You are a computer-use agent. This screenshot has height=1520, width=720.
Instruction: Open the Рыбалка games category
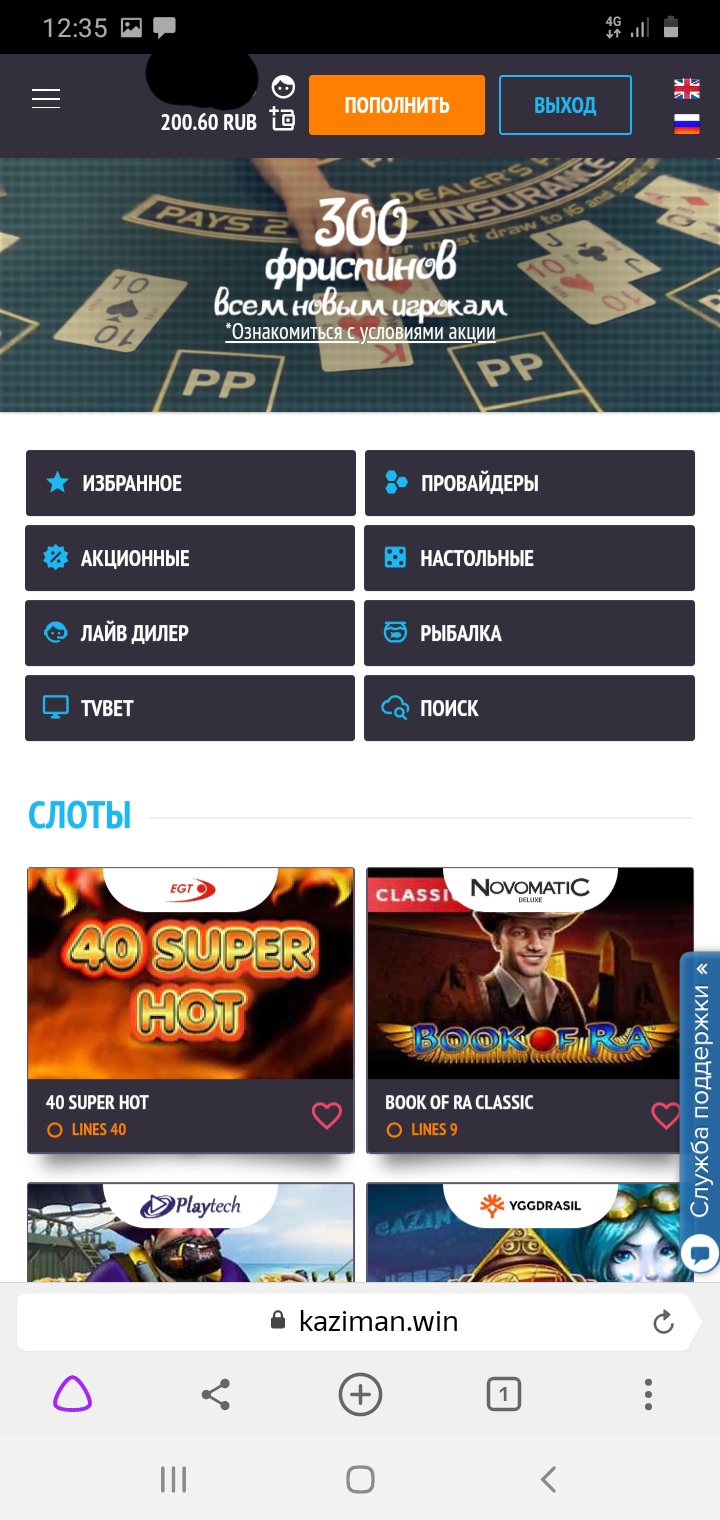[529, 633]
